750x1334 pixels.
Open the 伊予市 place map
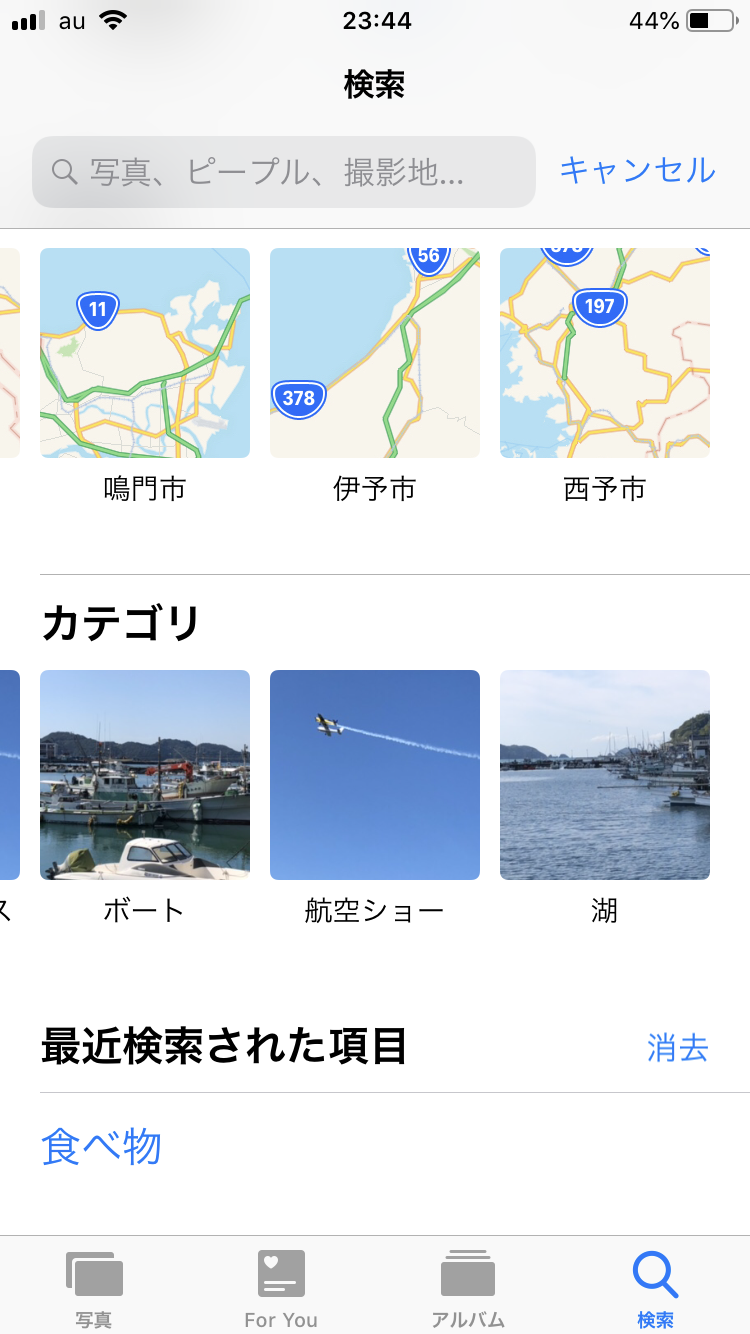point(375,353)
